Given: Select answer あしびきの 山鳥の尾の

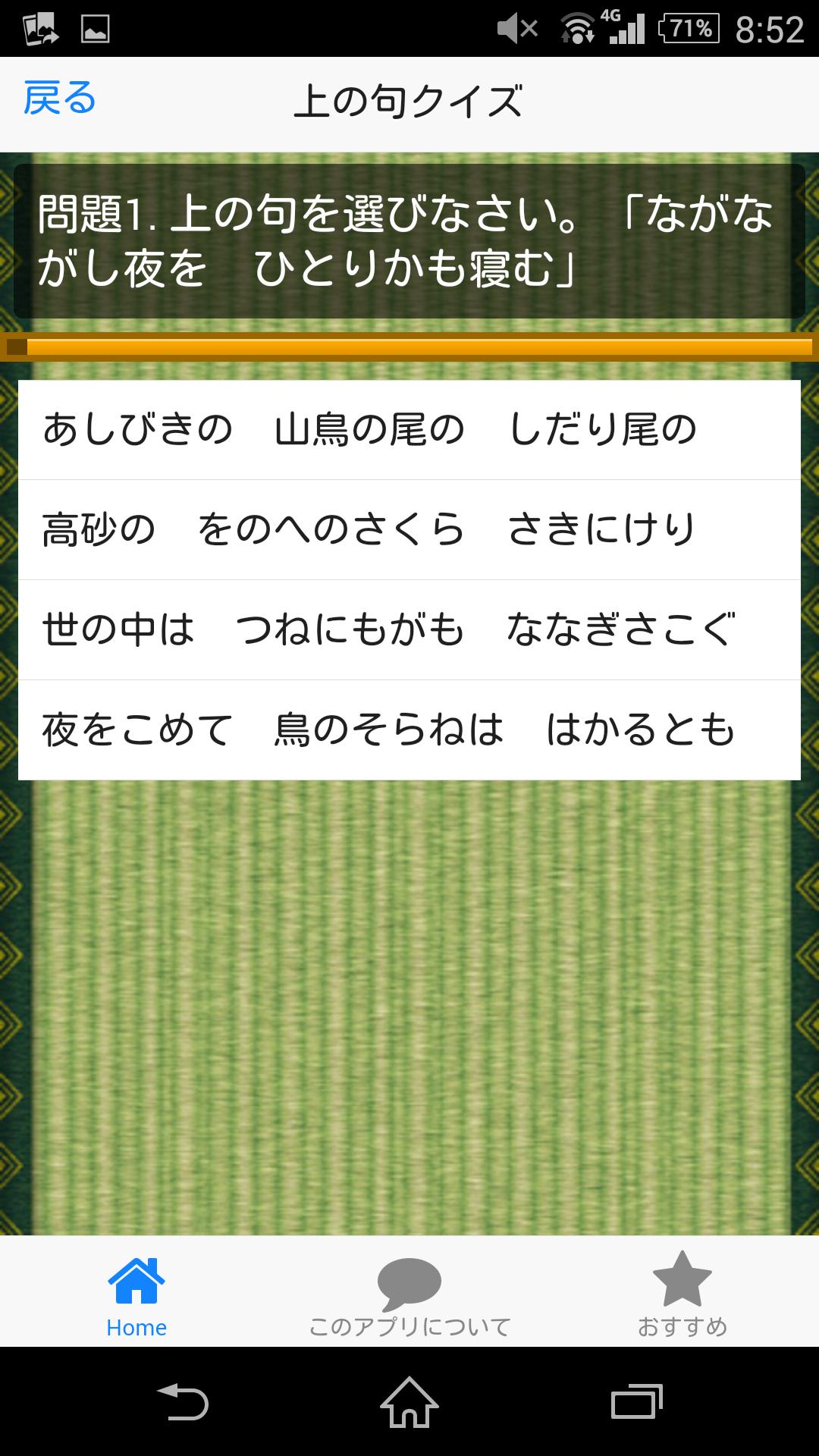Looking at the screenshot, I should coord(409,430).
